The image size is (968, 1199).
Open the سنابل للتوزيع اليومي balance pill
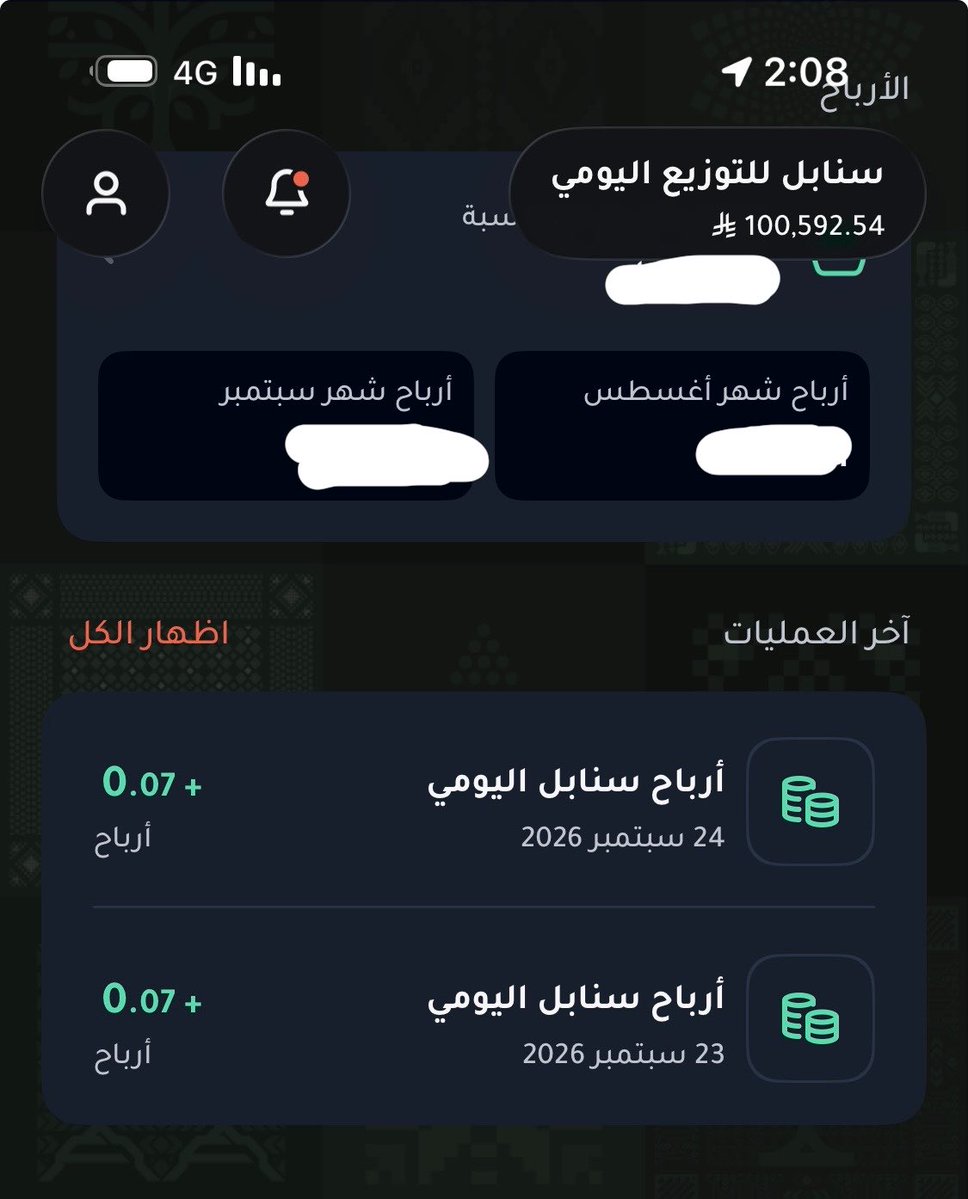tap(717, 194)
